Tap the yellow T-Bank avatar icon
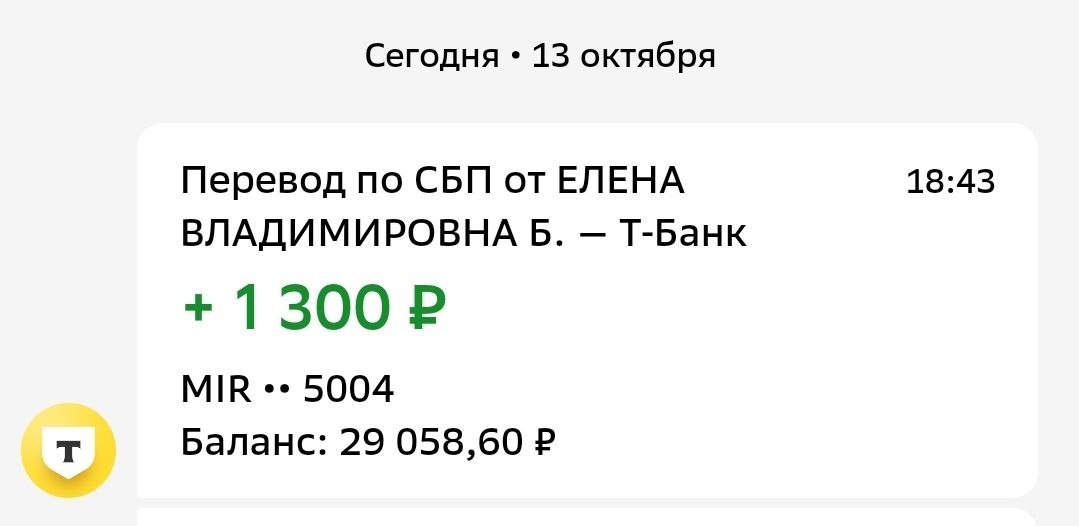 [69, 451]
